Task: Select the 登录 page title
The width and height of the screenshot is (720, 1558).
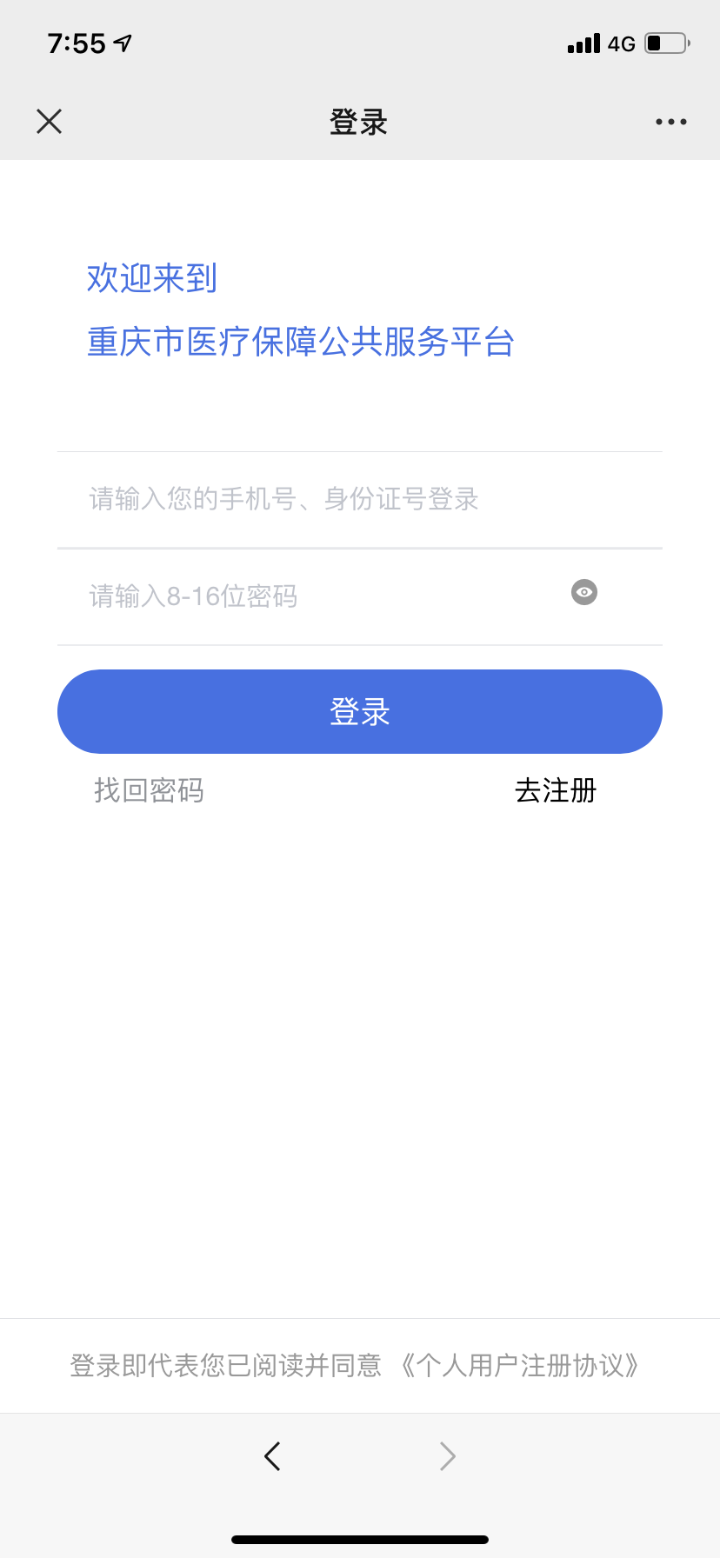Action: pos(359,121)
